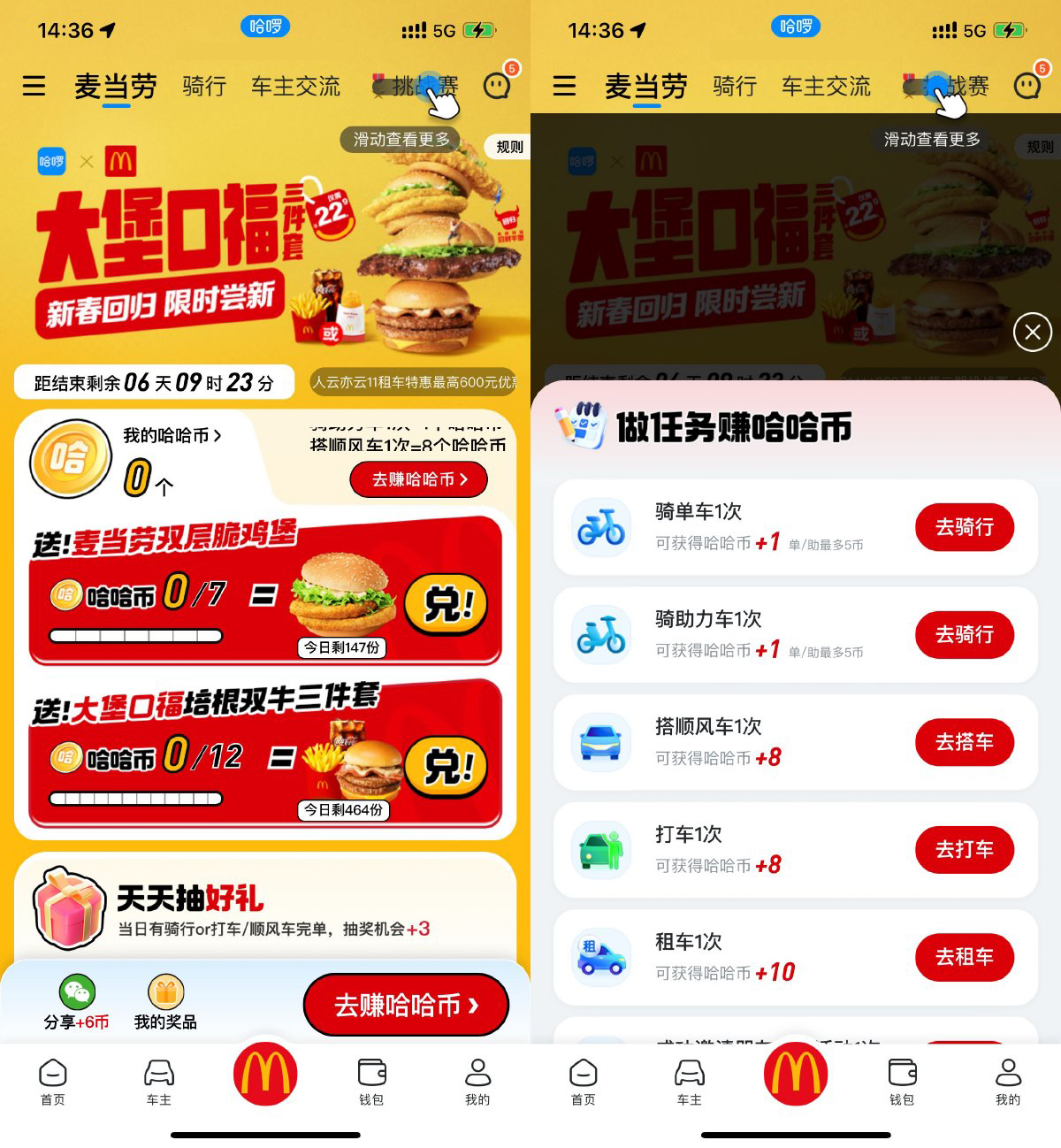Image resolution: width=1061 pixels, height=1148 pixels.
Task: Open the gift box icon for 天天抽好礼
Action: tap(69, 908)
